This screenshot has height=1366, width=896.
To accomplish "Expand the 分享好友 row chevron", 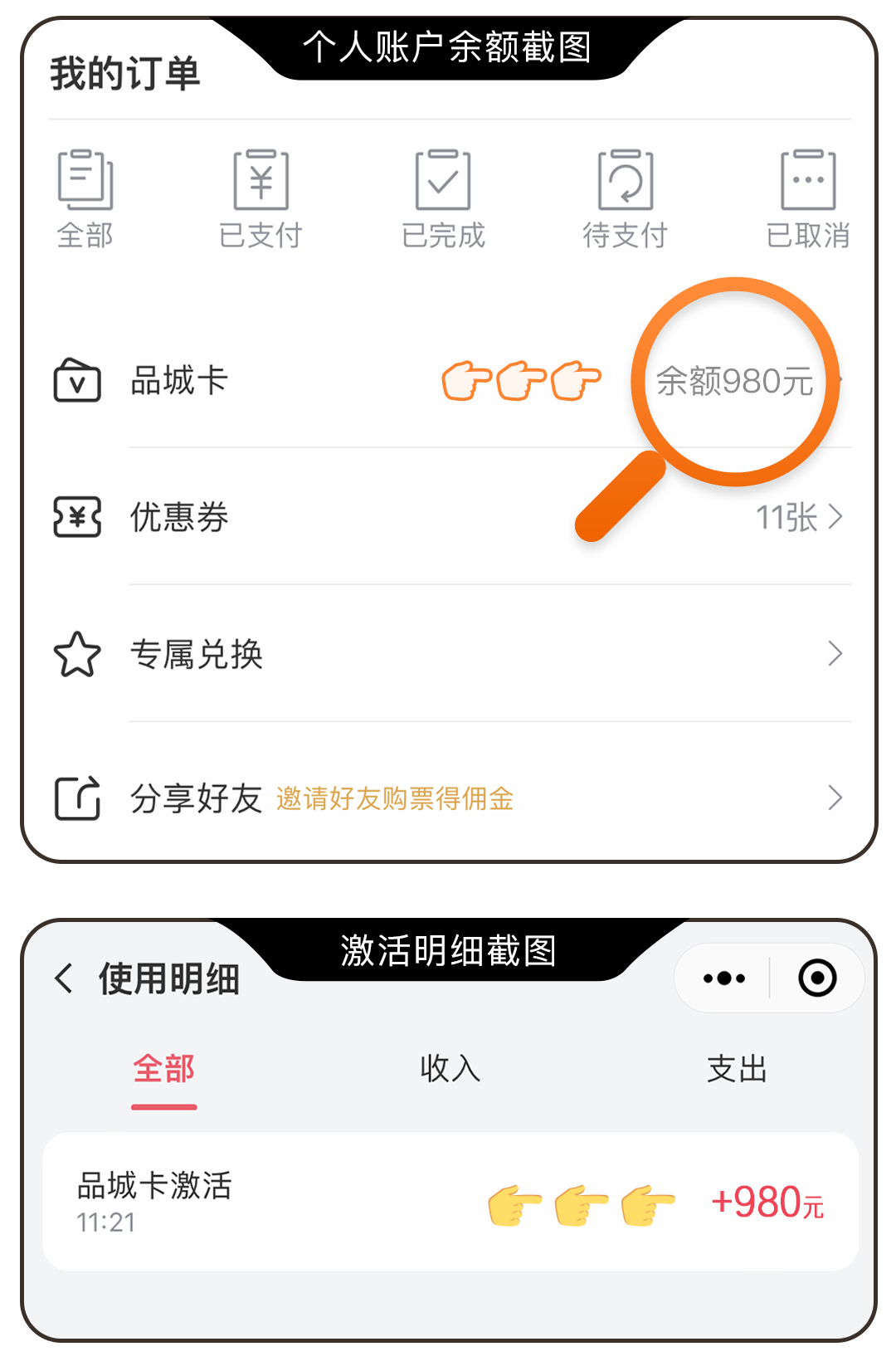I will click(x=835, y=797).
